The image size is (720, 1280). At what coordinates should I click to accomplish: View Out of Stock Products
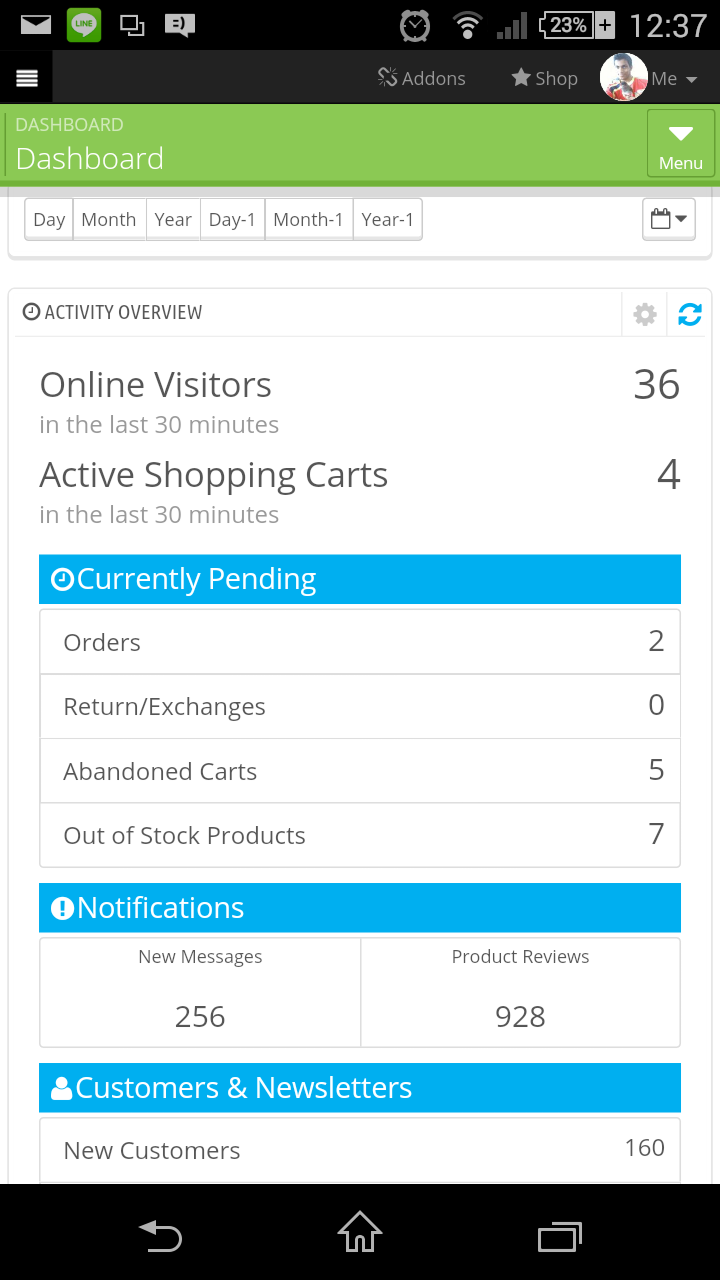coord(360,835)
